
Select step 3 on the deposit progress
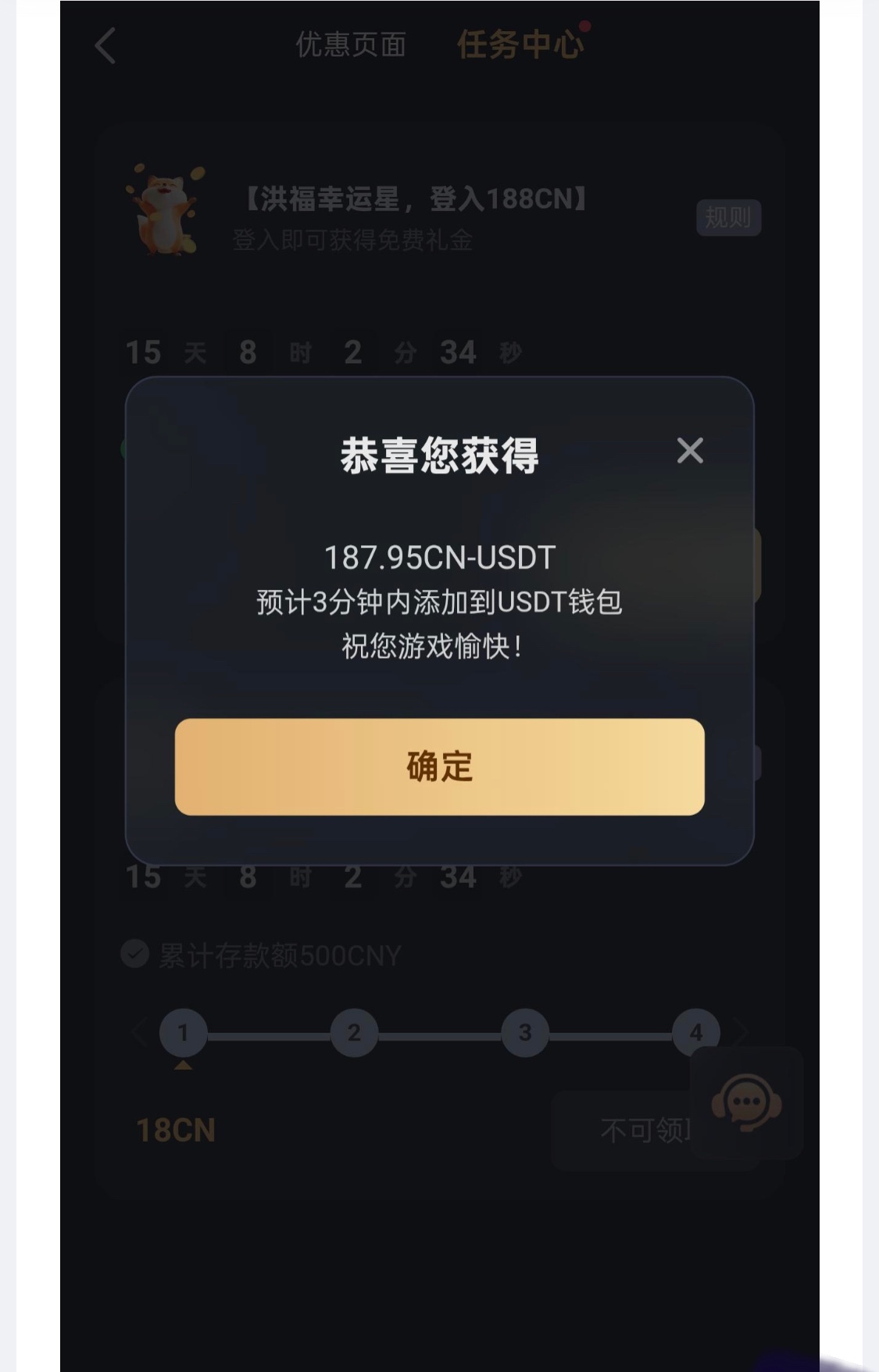(524, 1033)
